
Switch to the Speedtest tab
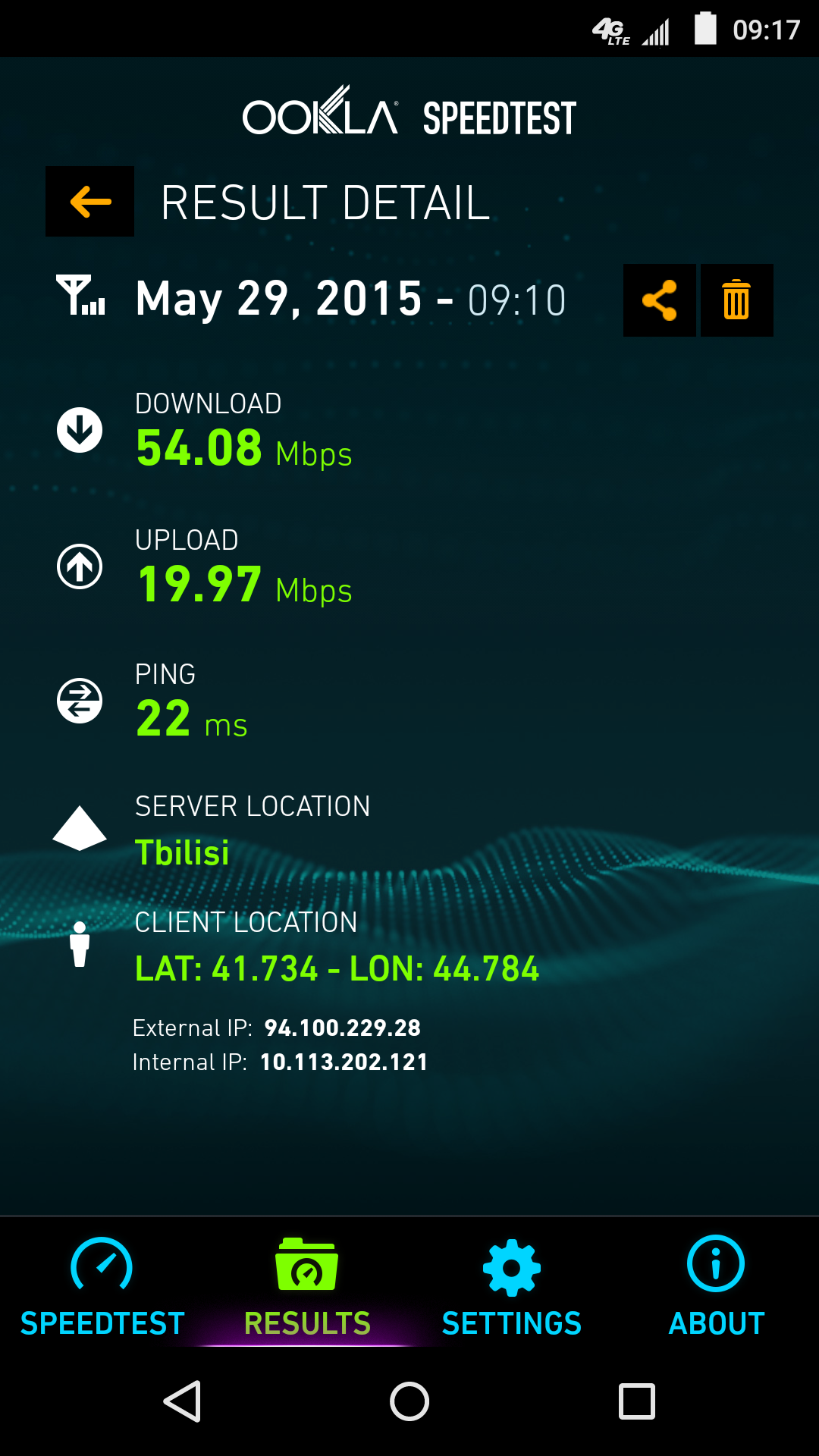(102, 1286)
